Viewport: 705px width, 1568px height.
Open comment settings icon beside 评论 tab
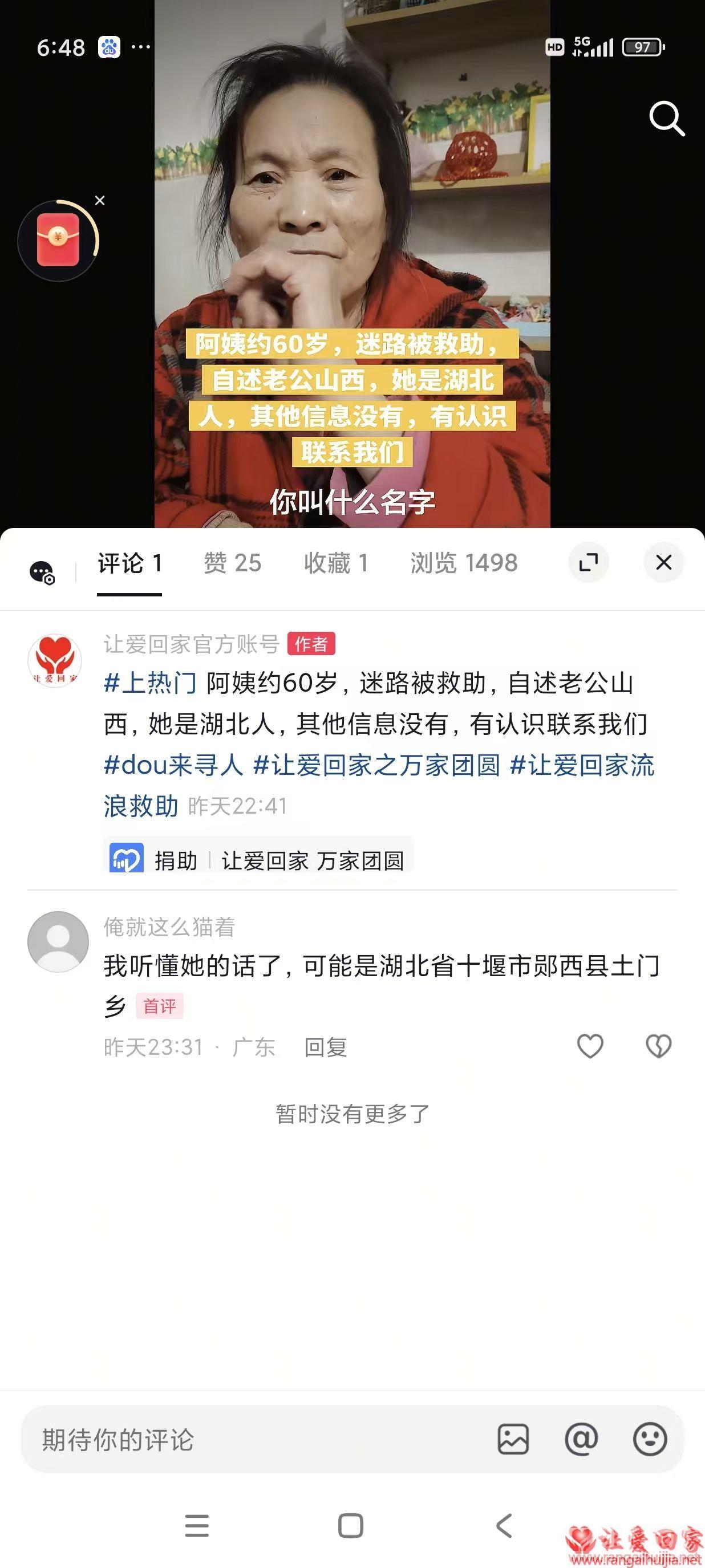pyautogui.click(x=42, y=572)
